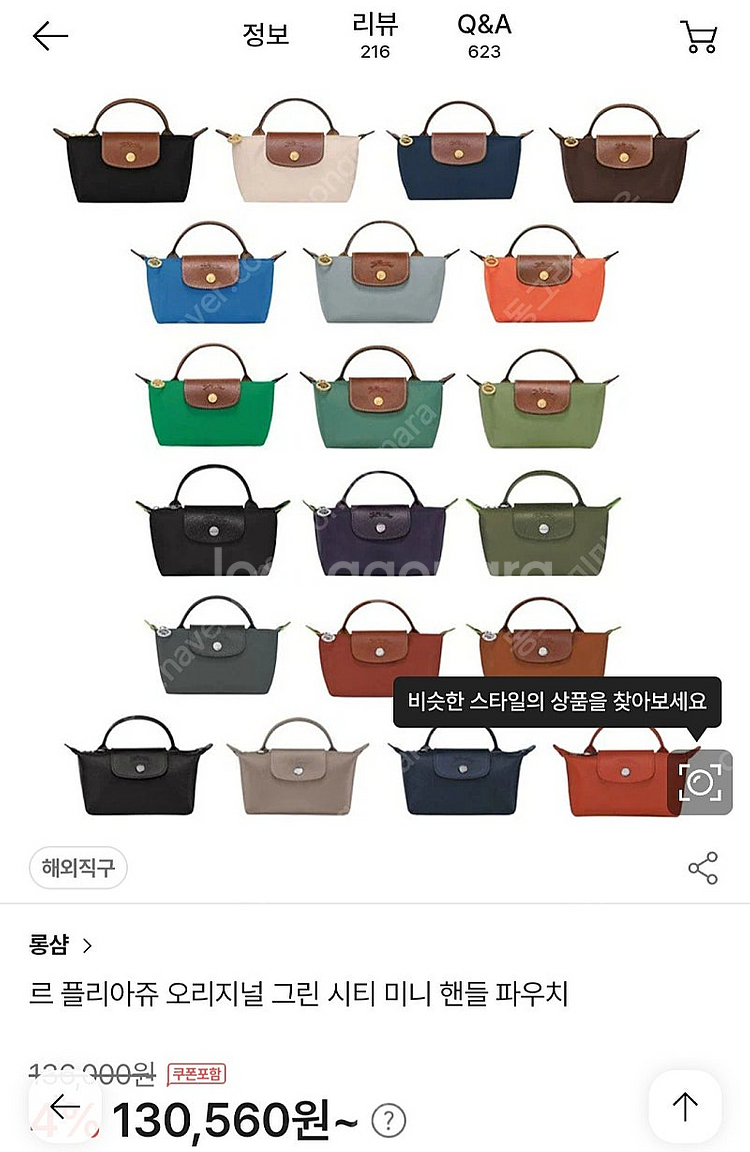This screenshot has width=750, height=1152.
Task: Tap the floating back arrow at bottom
Action: 65,1106
